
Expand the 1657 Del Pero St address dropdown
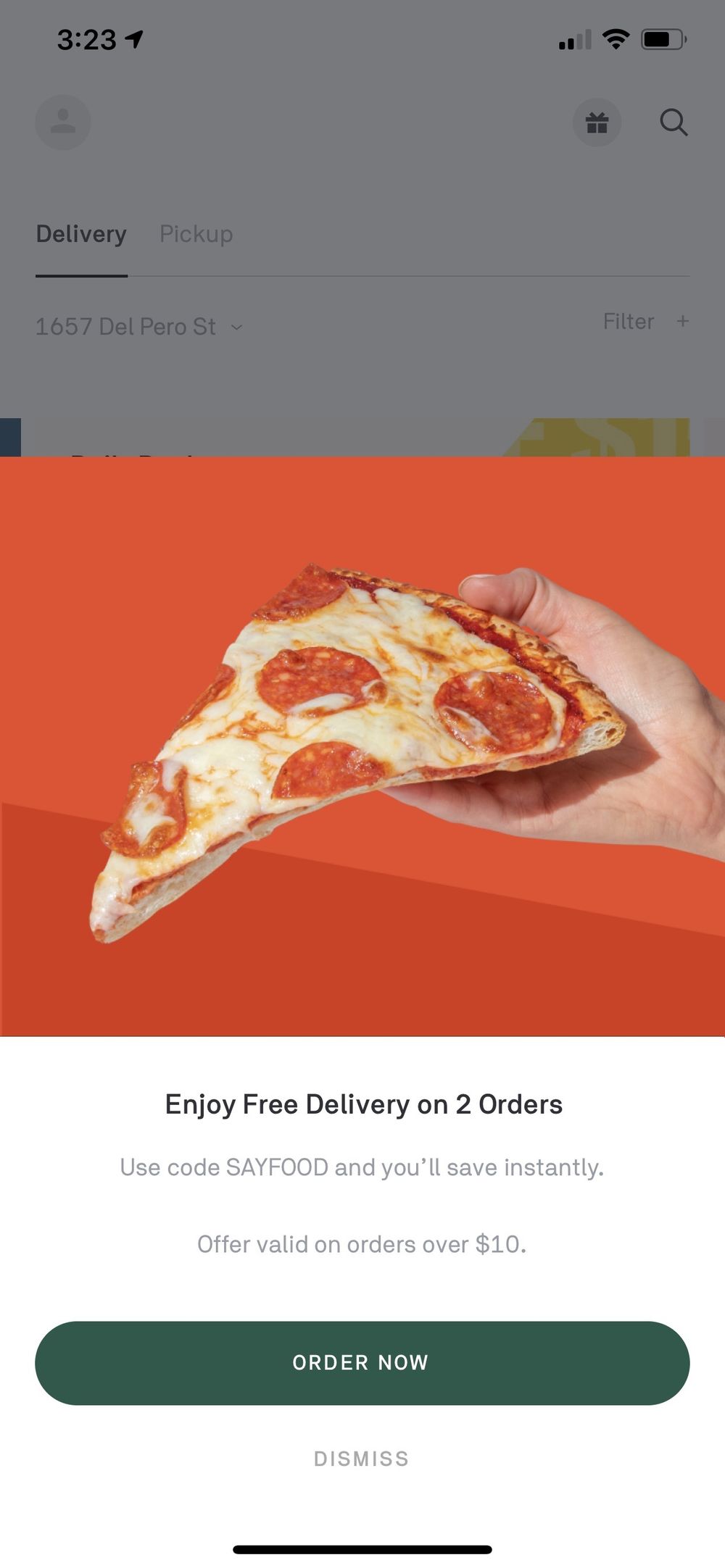[x=139, y=327]
